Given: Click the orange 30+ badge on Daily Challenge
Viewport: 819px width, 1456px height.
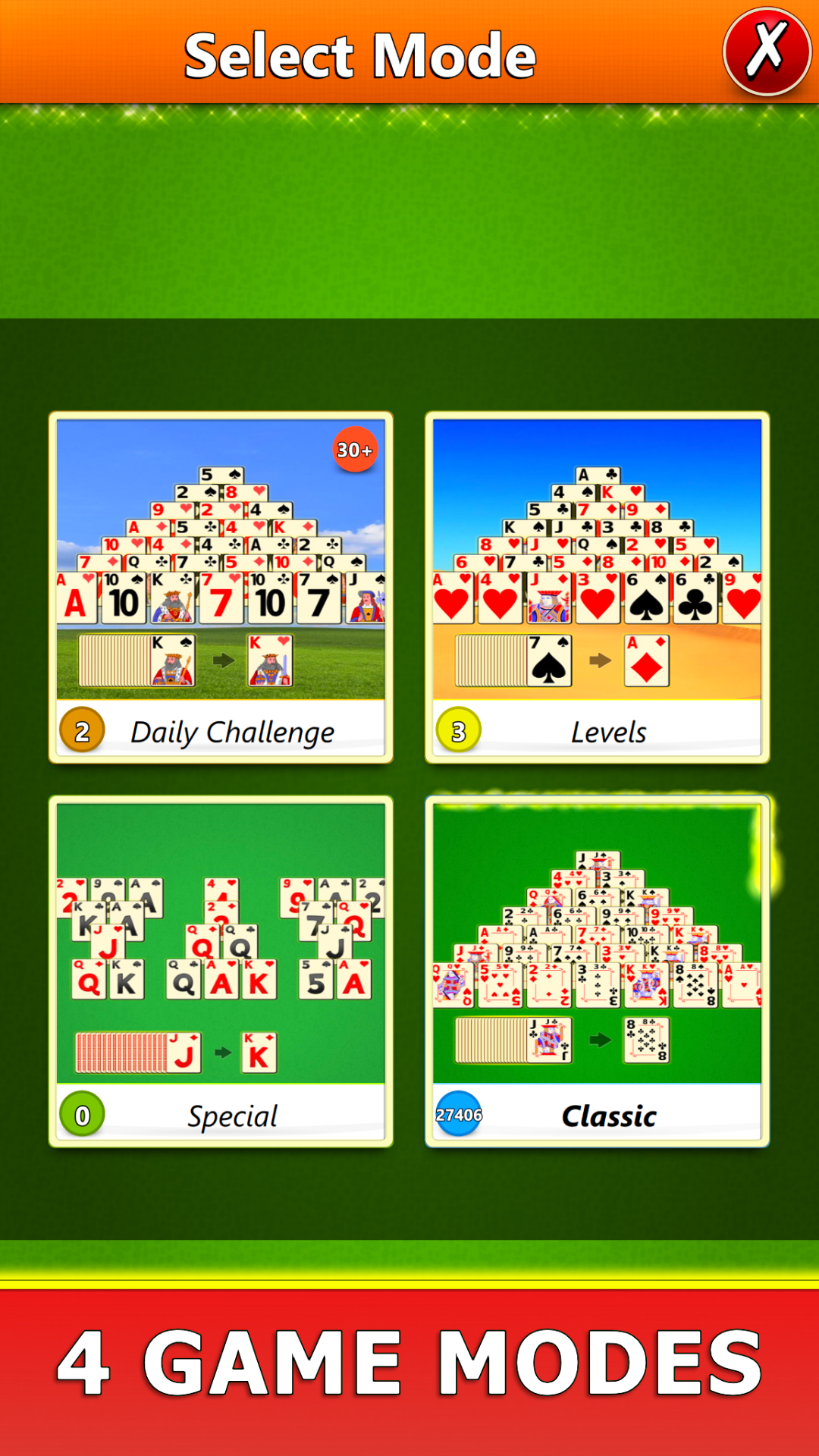Looking at the screenshot, I should click(355, 450).
